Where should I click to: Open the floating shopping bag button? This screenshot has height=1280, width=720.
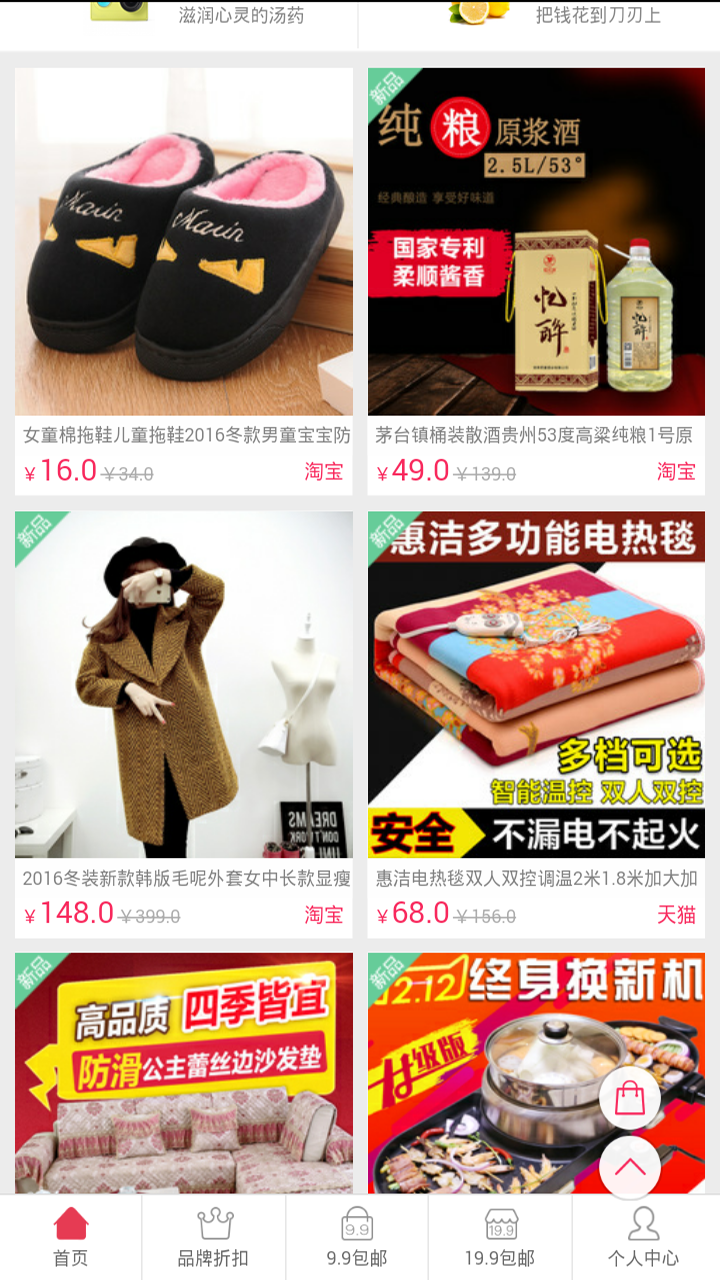(x=630, y=1098)
